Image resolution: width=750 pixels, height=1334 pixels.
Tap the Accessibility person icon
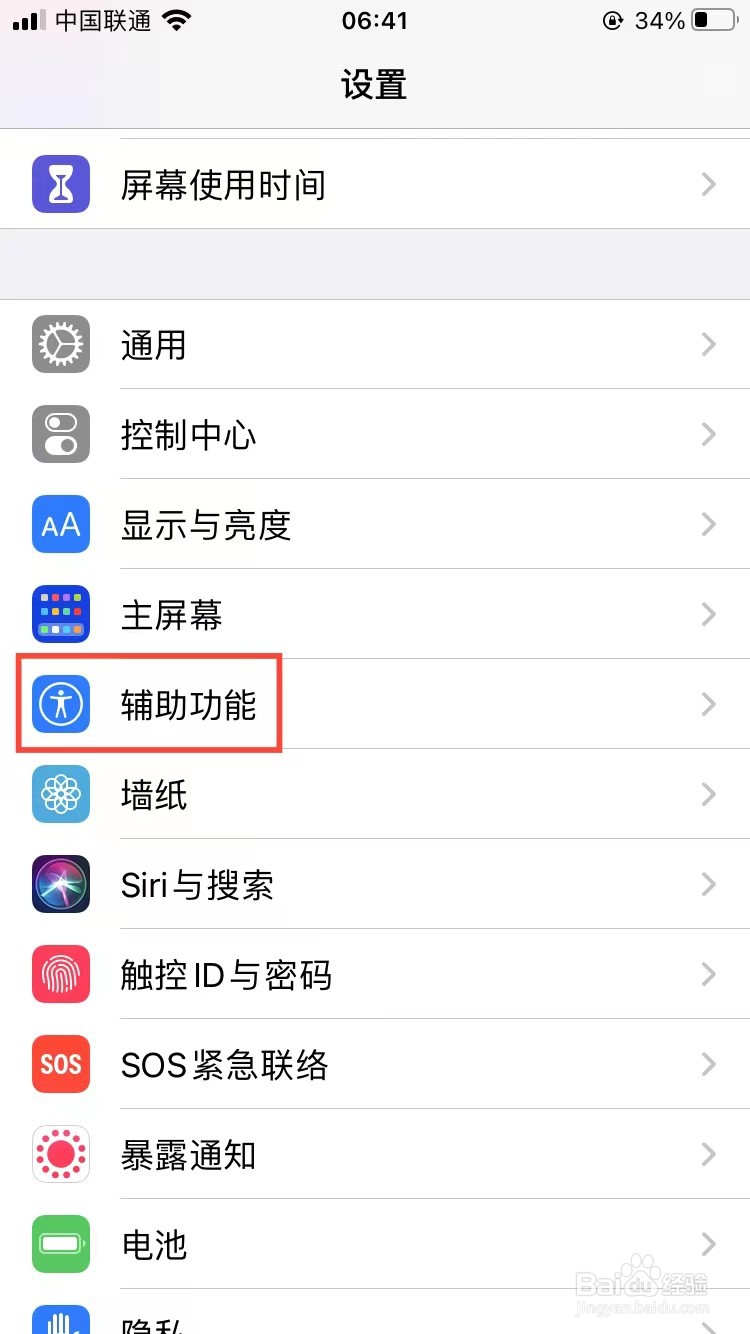click(x=61, y=704)
